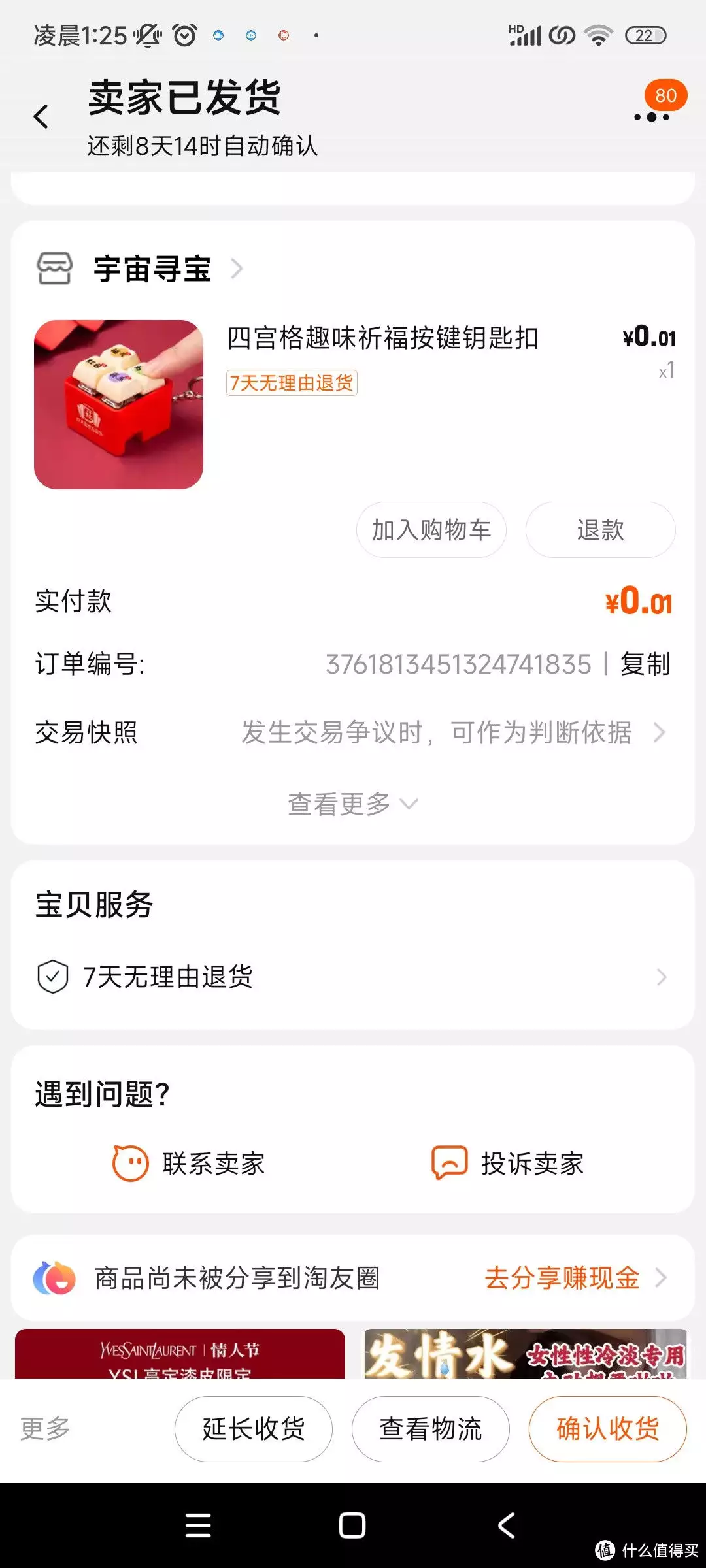Contact the seller via 联系卖家

189,1164
